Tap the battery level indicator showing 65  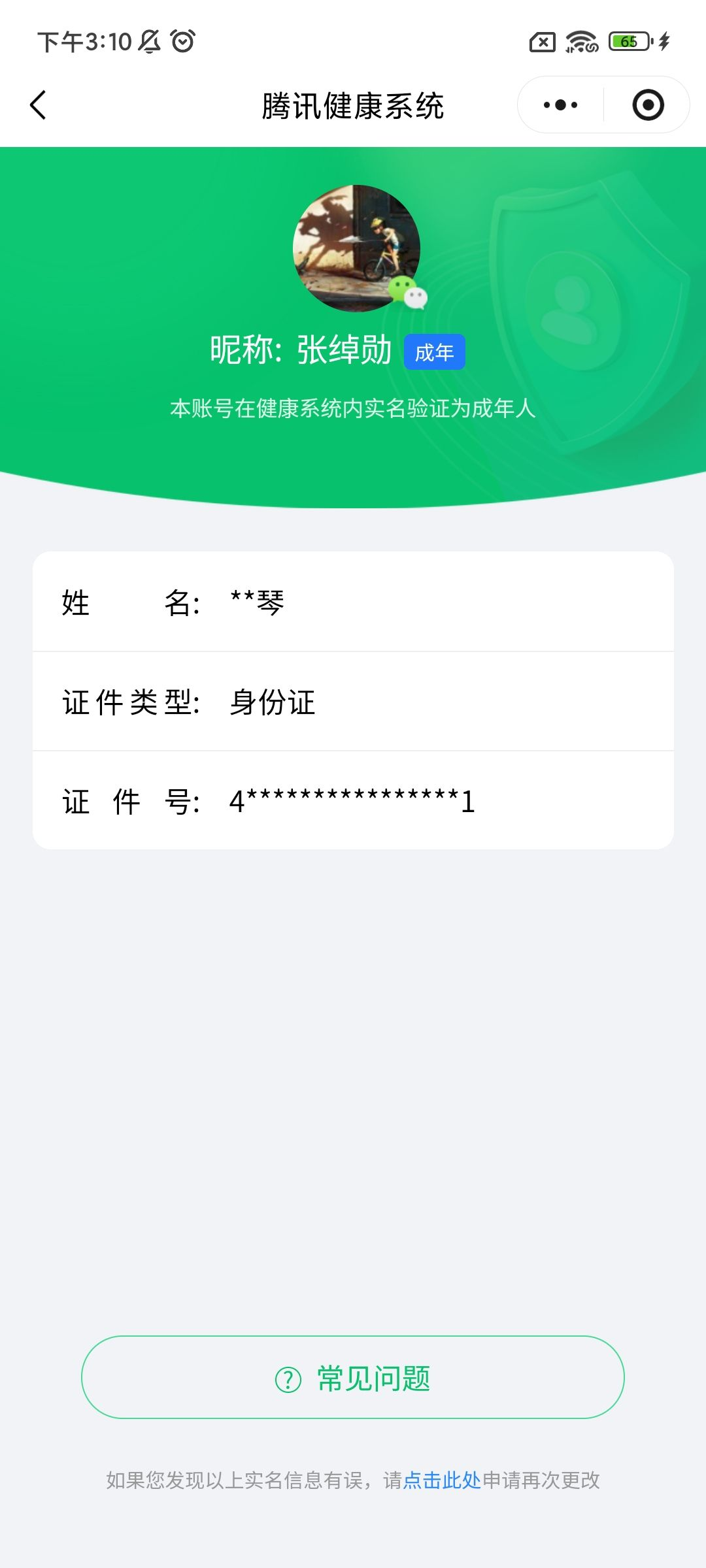pyautogui.click(x=626, y=42)
